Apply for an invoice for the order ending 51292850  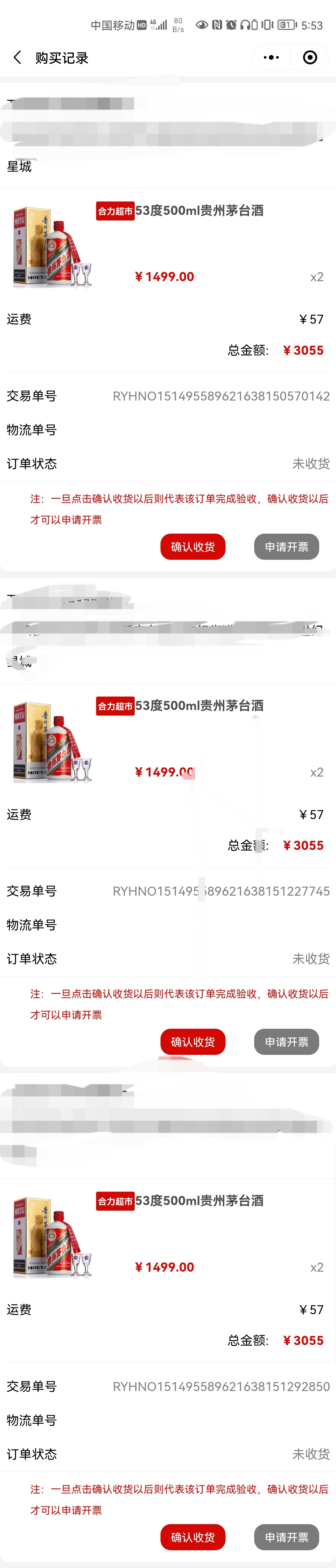[286, 1537]
